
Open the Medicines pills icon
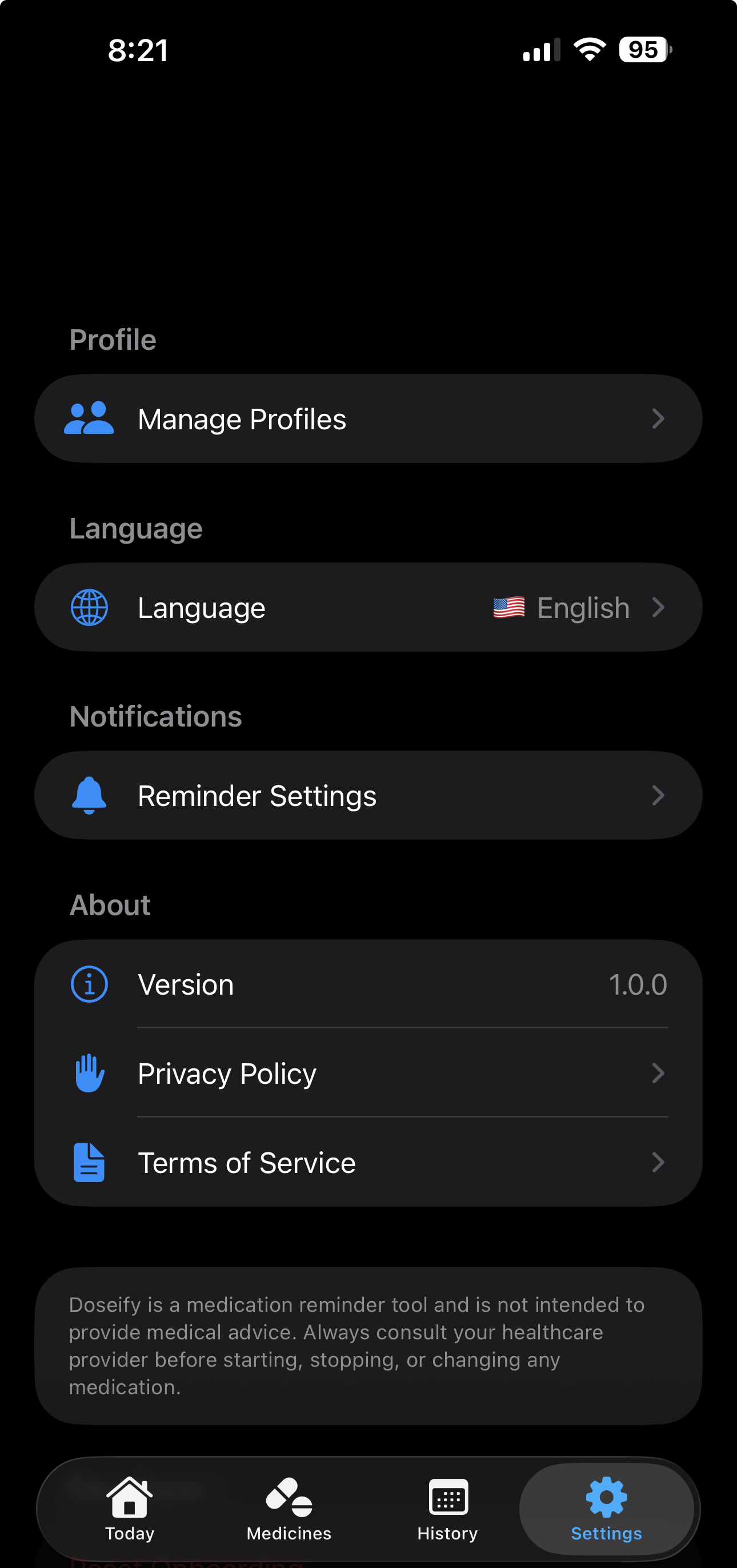288,1497
